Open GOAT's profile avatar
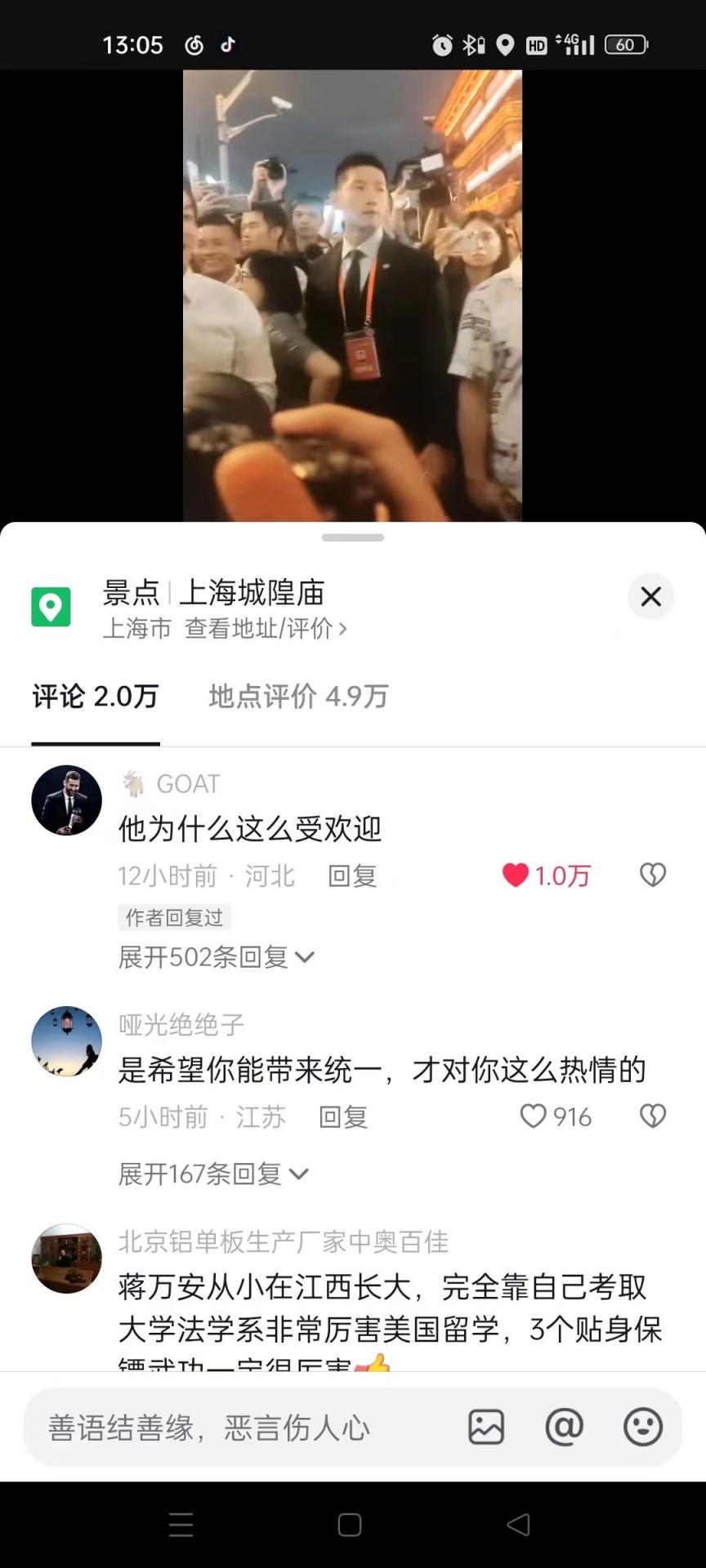This screenshot has height=1568, width=706. tap(67, 800)
